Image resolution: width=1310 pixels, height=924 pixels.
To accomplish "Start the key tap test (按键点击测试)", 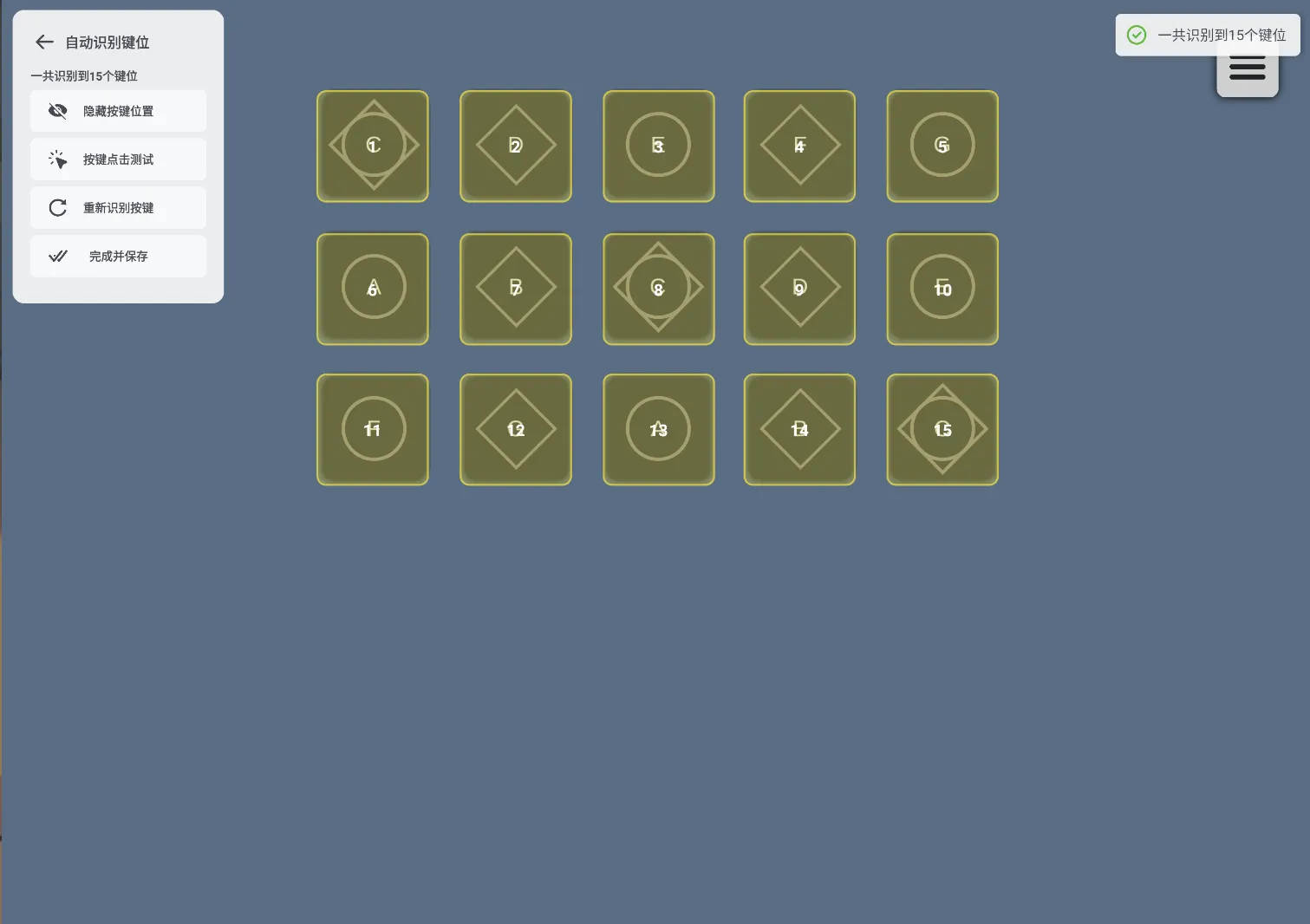I will point(118,159).
